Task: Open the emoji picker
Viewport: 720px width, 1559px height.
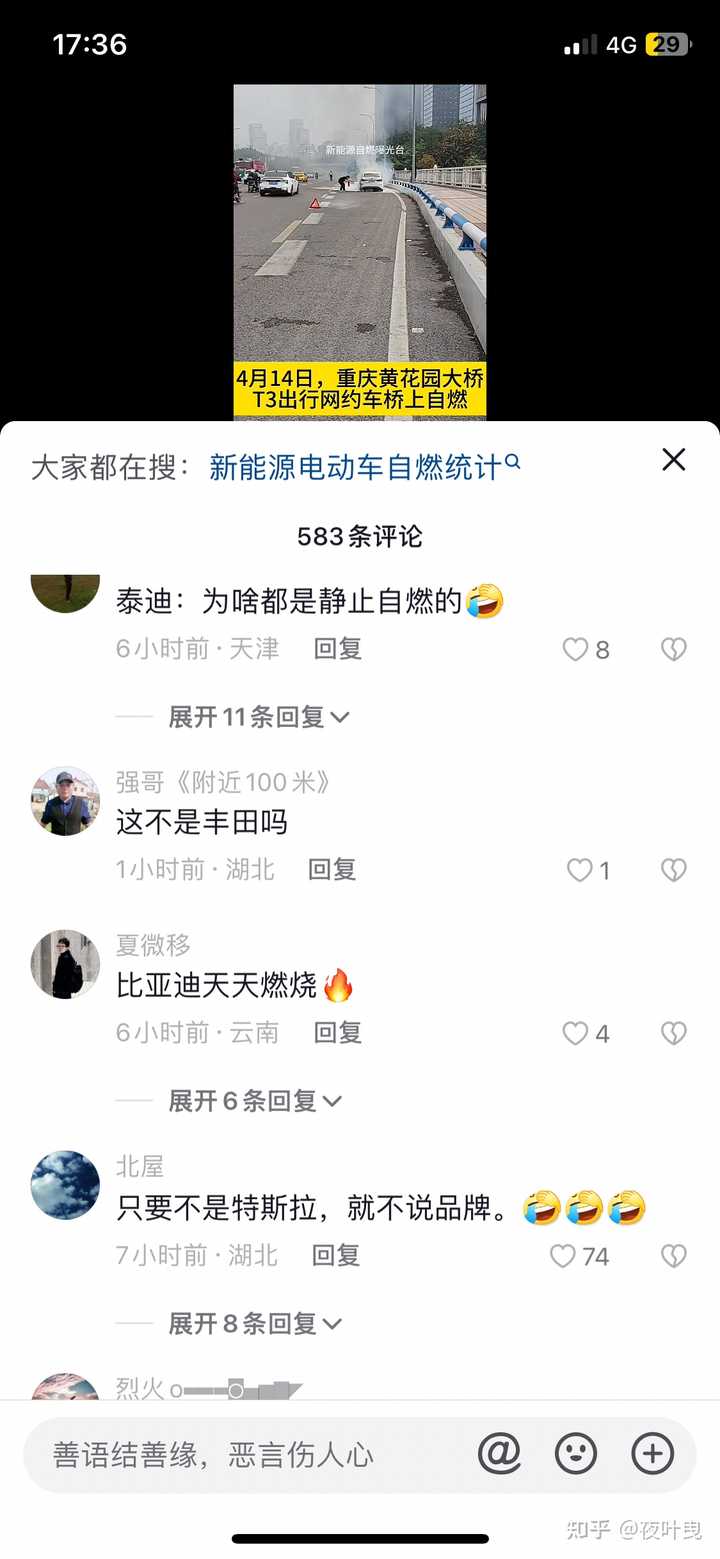Action: click(576, 1454)
